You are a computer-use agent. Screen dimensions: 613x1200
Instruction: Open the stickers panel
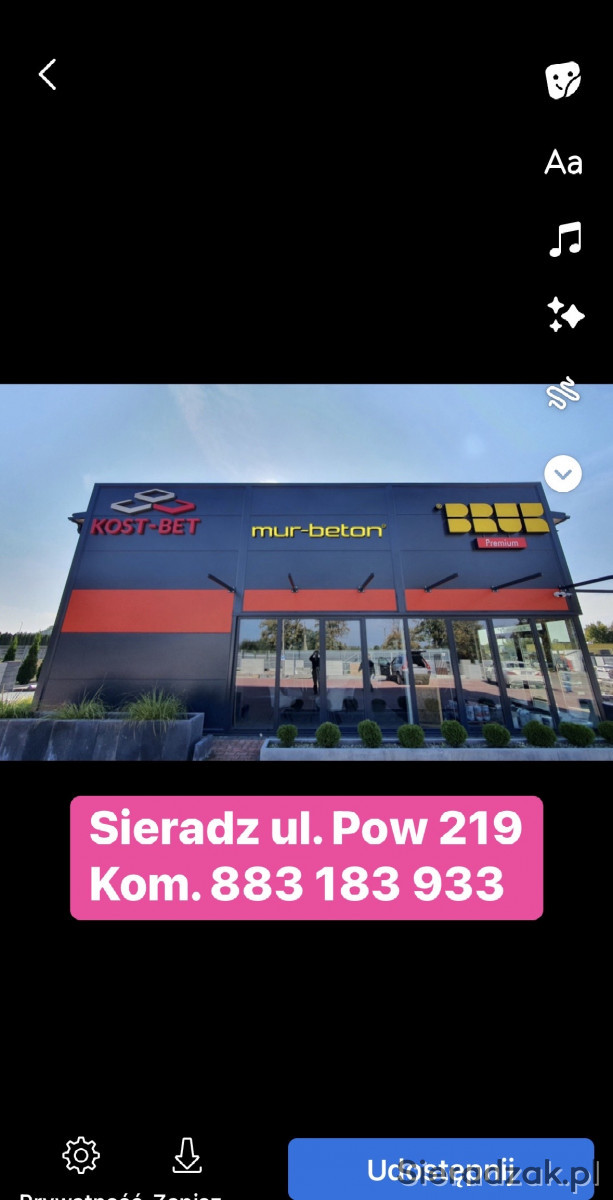tap(563, 80)
